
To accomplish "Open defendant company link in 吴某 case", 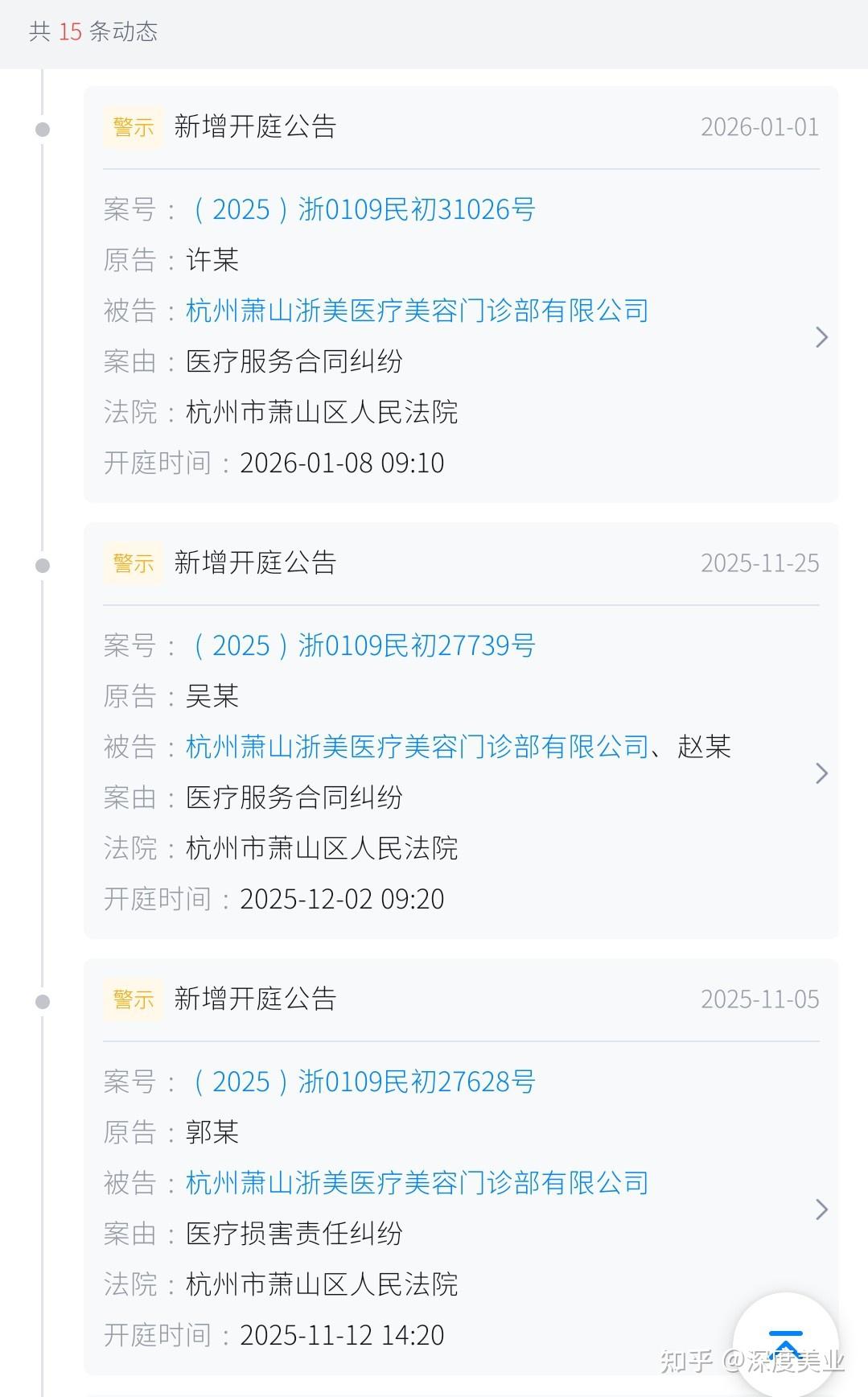I will [x=417, y=748].
